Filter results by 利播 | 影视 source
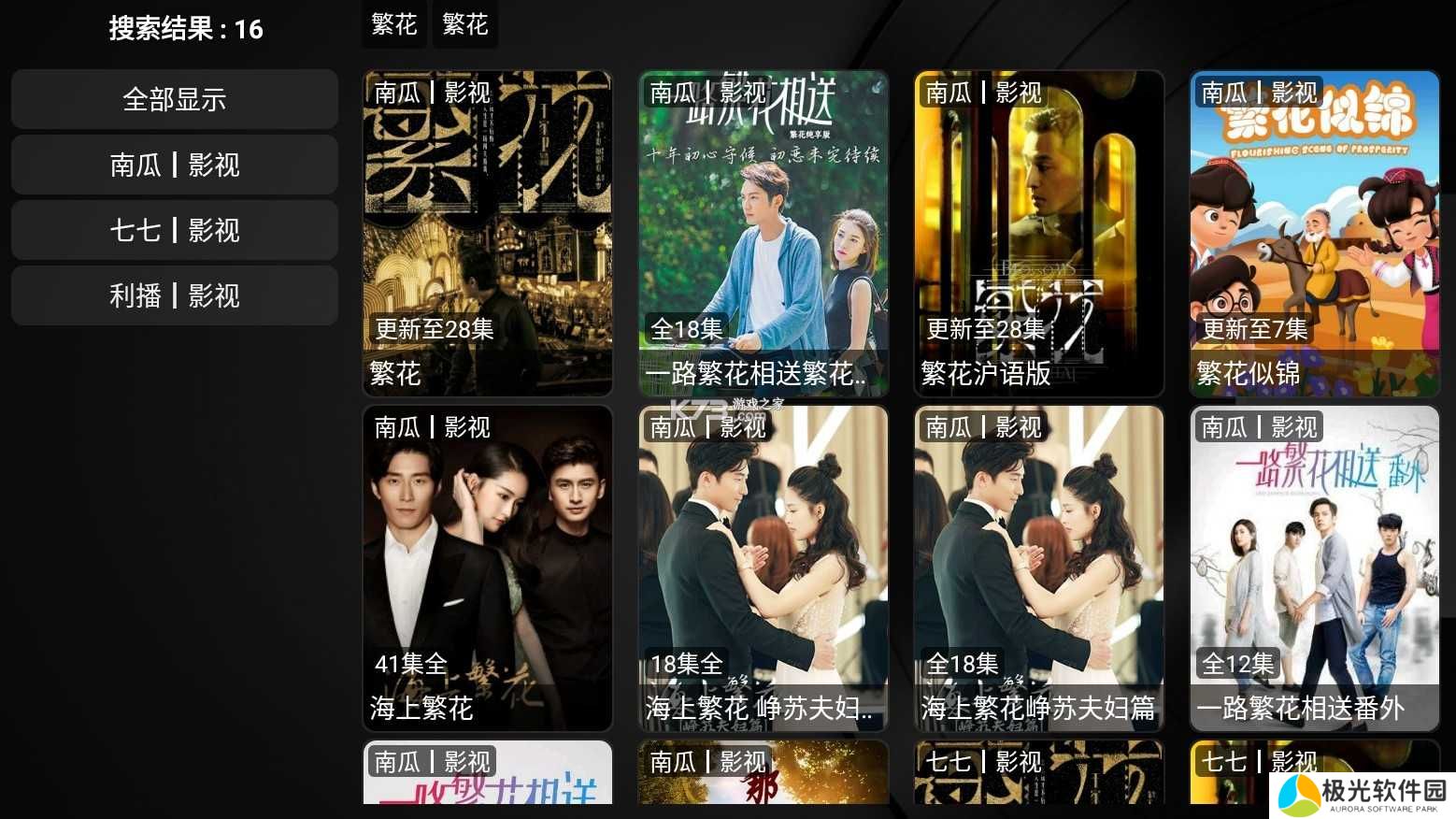Screen dimensions: 1456x819 [175, 295]
